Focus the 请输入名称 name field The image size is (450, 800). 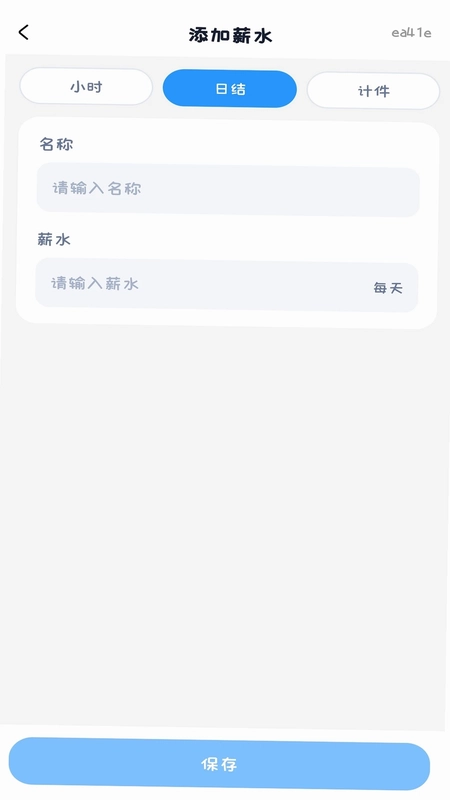point(228,190)
